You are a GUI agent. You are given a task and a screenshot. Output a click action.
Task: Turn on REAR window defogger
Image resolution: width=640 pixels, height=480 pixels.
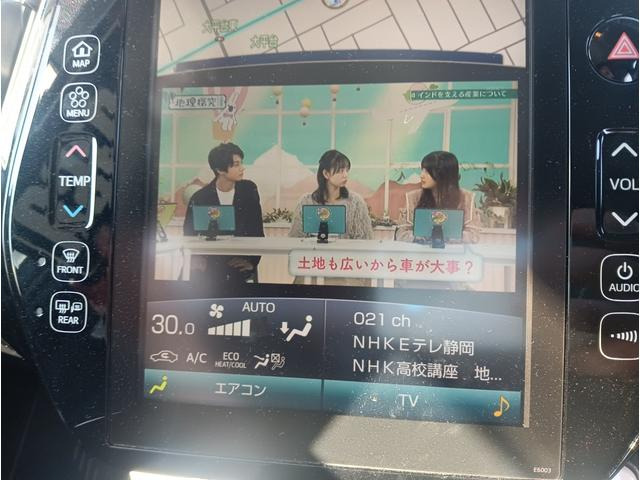tap(68, 311)
